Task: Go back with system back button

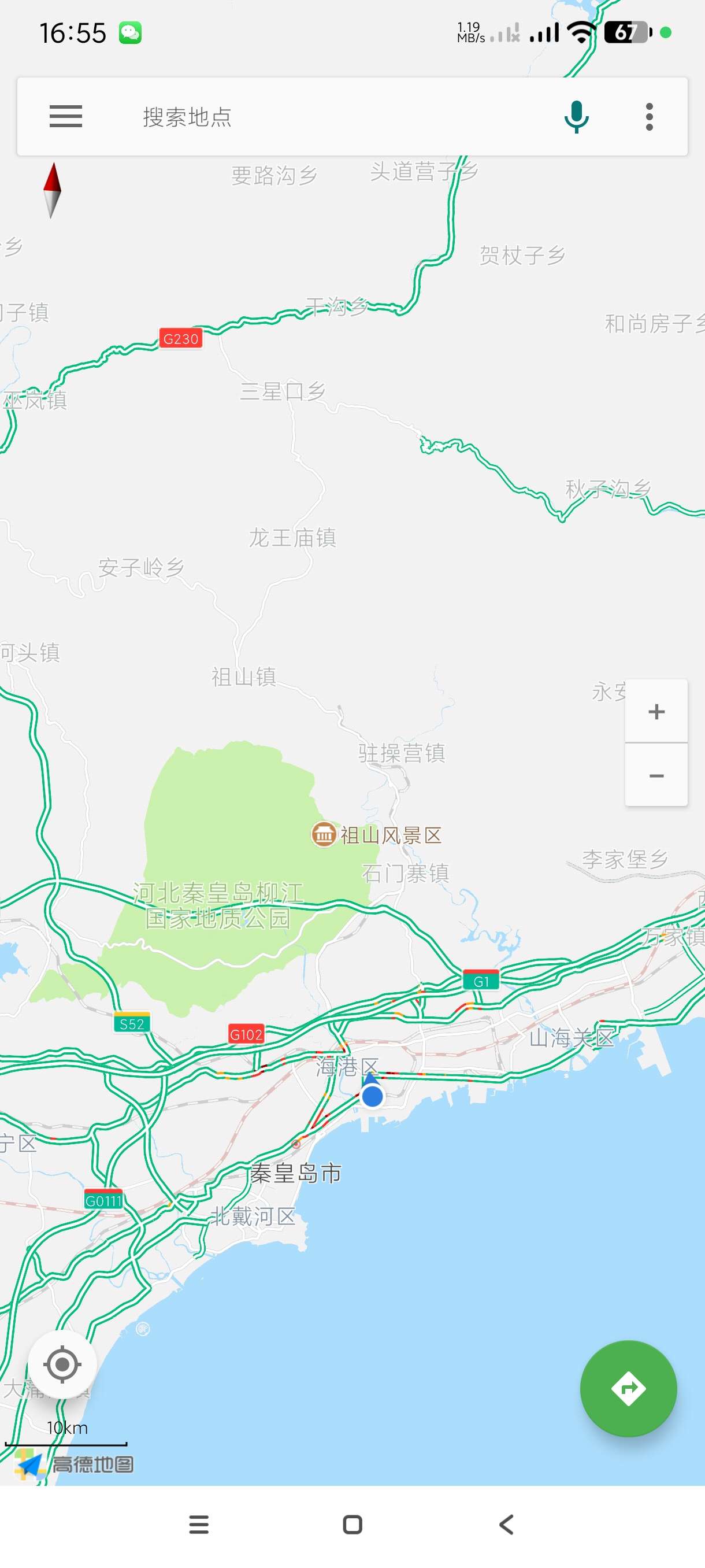Action: tap(506, 1524)
